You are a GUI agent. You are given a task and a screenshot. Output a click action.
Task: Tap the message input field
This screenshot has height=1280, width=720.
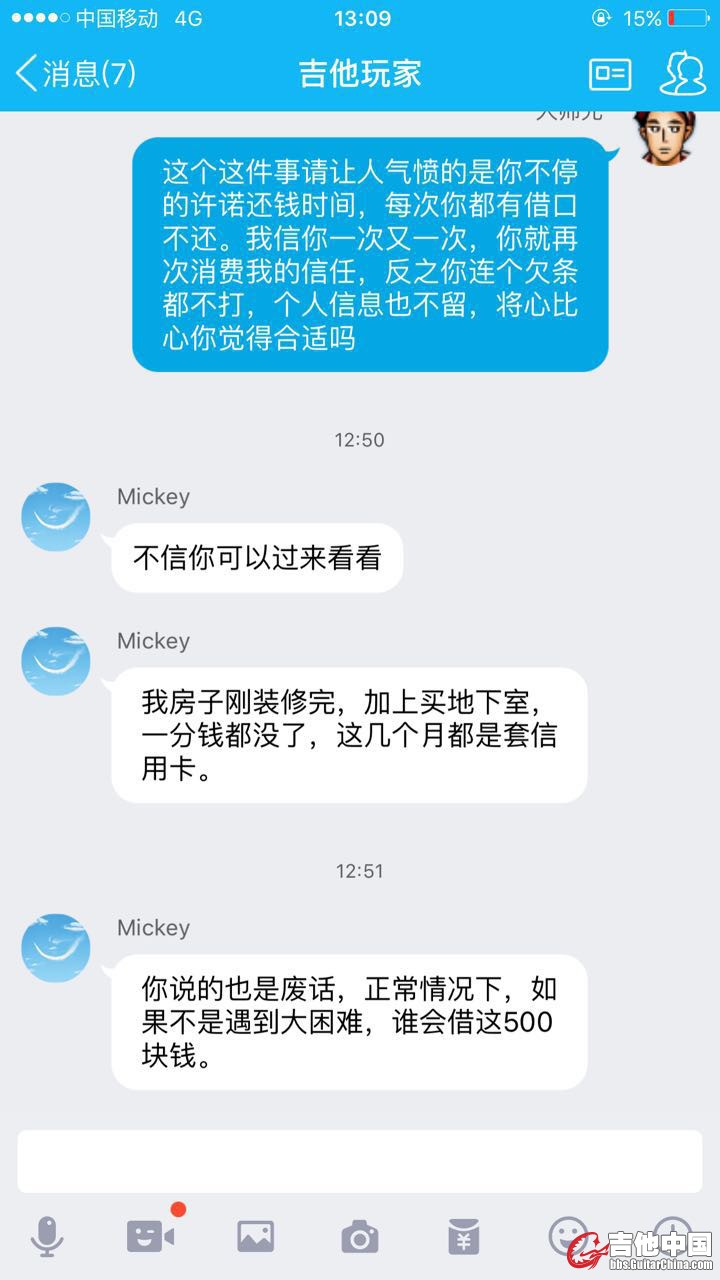point(360,1161)
